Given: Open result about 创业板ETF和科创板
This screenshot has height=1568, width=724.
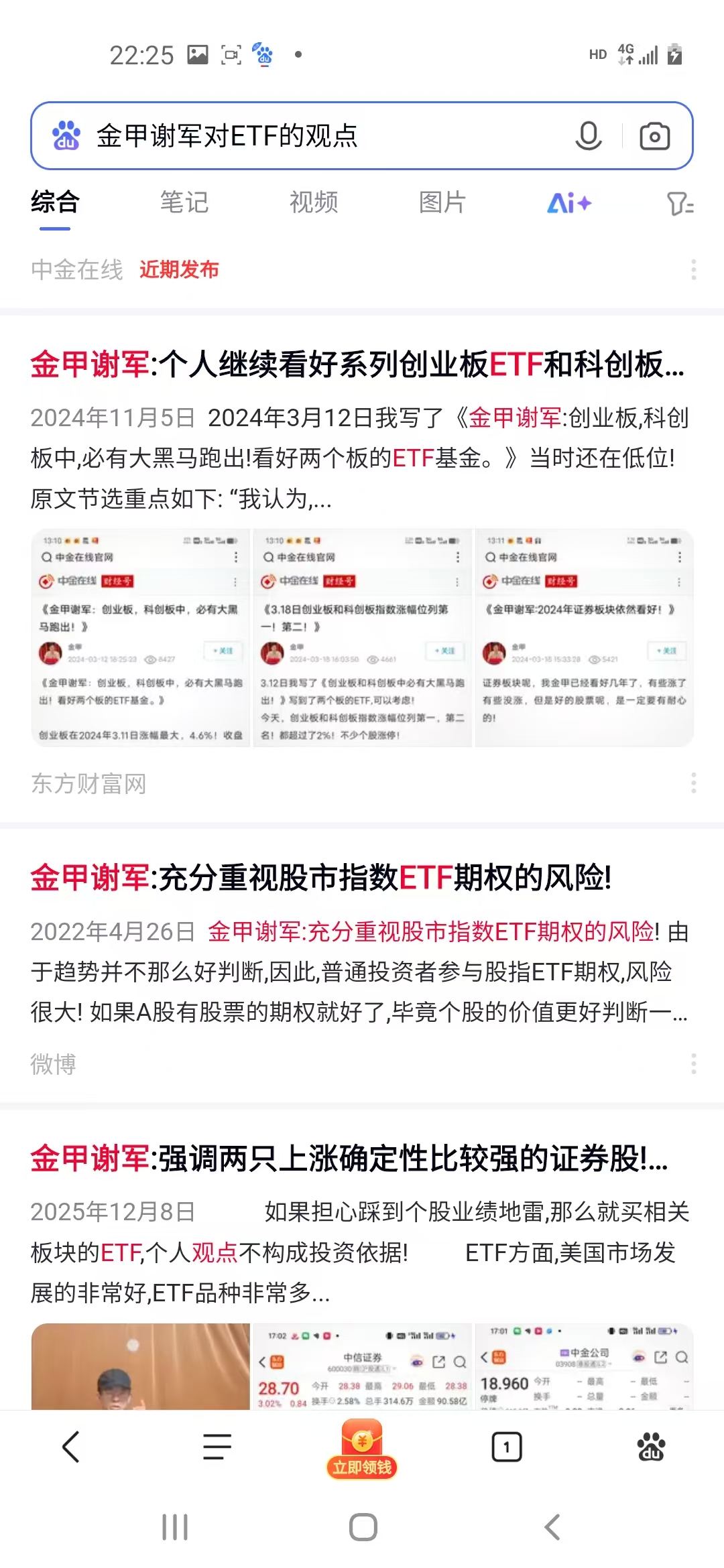Looking at the screenshot, I should [x=357, y=365].
